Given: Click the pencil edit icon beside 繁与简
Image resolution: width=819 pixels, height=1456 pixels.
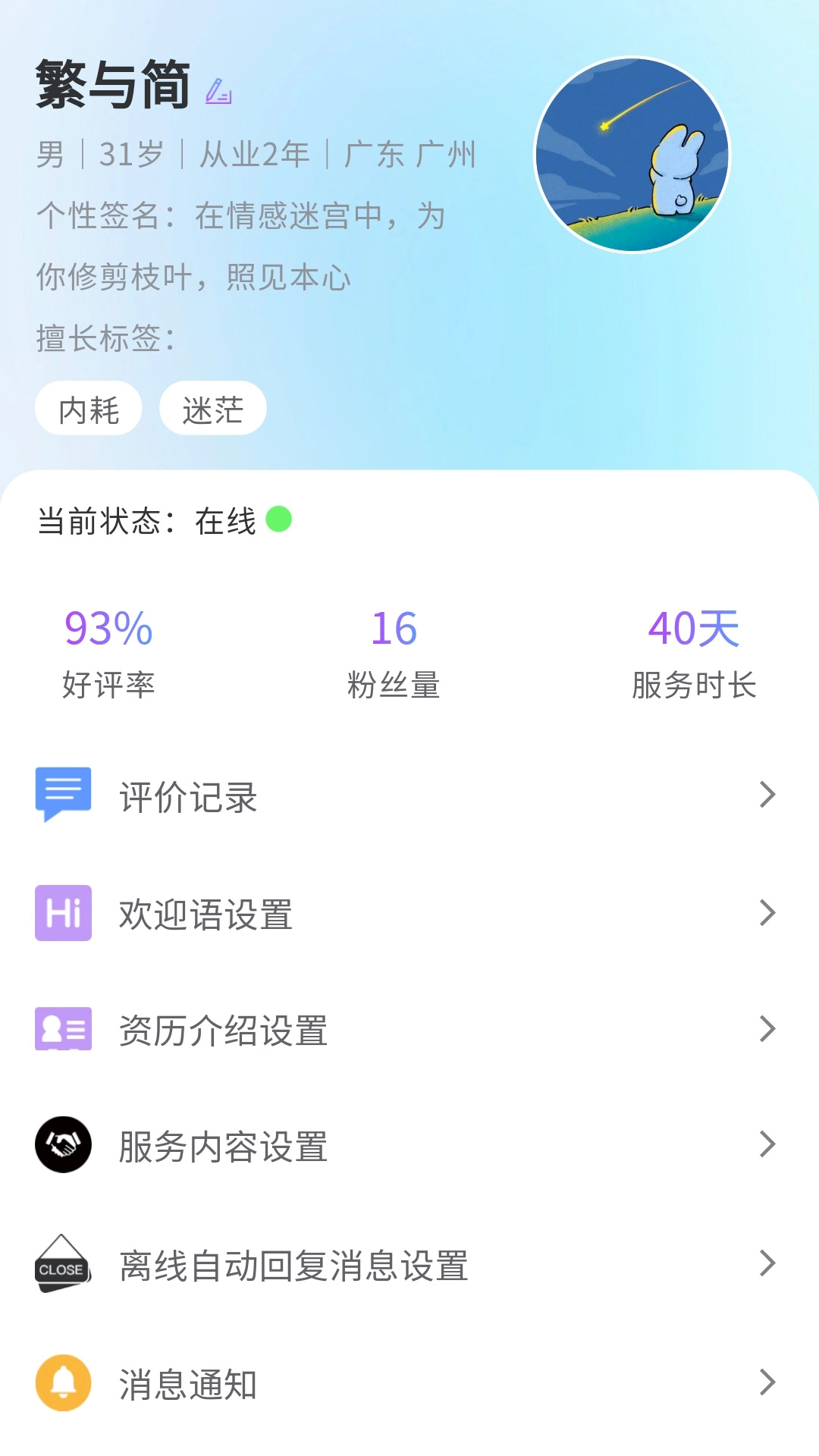Looking at the screenshot, I should tap(218, 91).
